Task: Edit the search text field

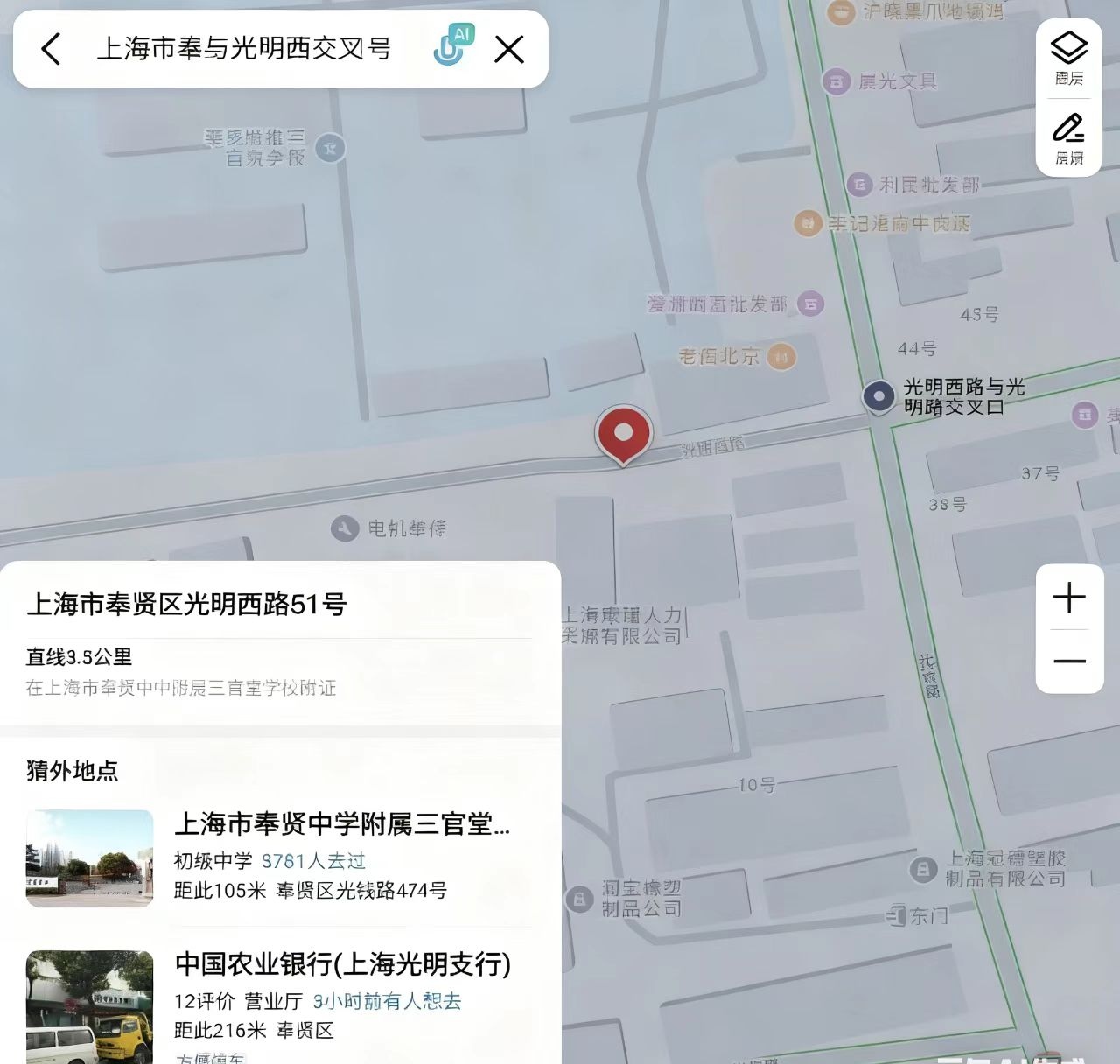Action: point(243,49)
